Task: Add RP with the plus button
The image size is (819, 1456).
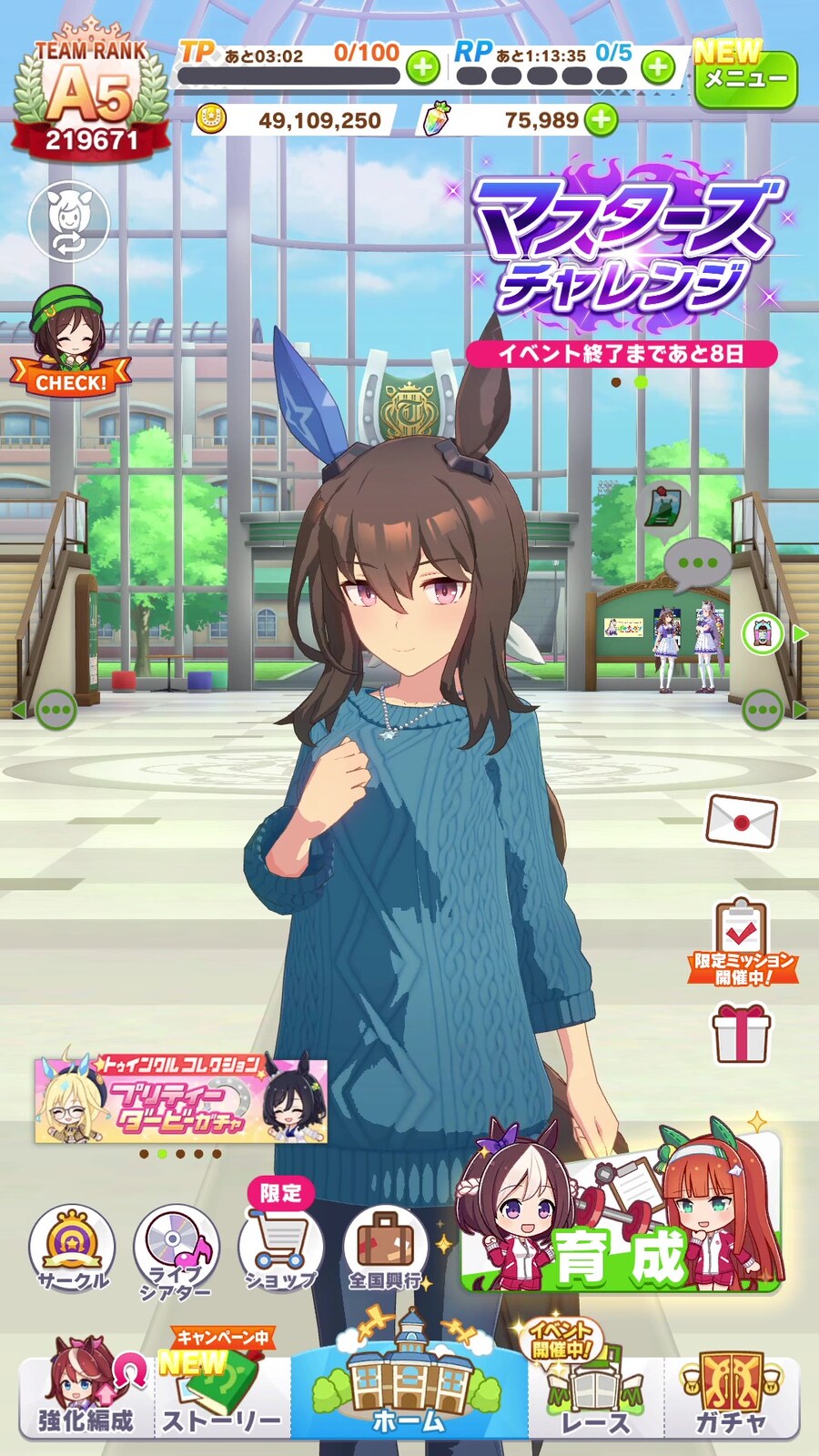Action: (658, 66)
